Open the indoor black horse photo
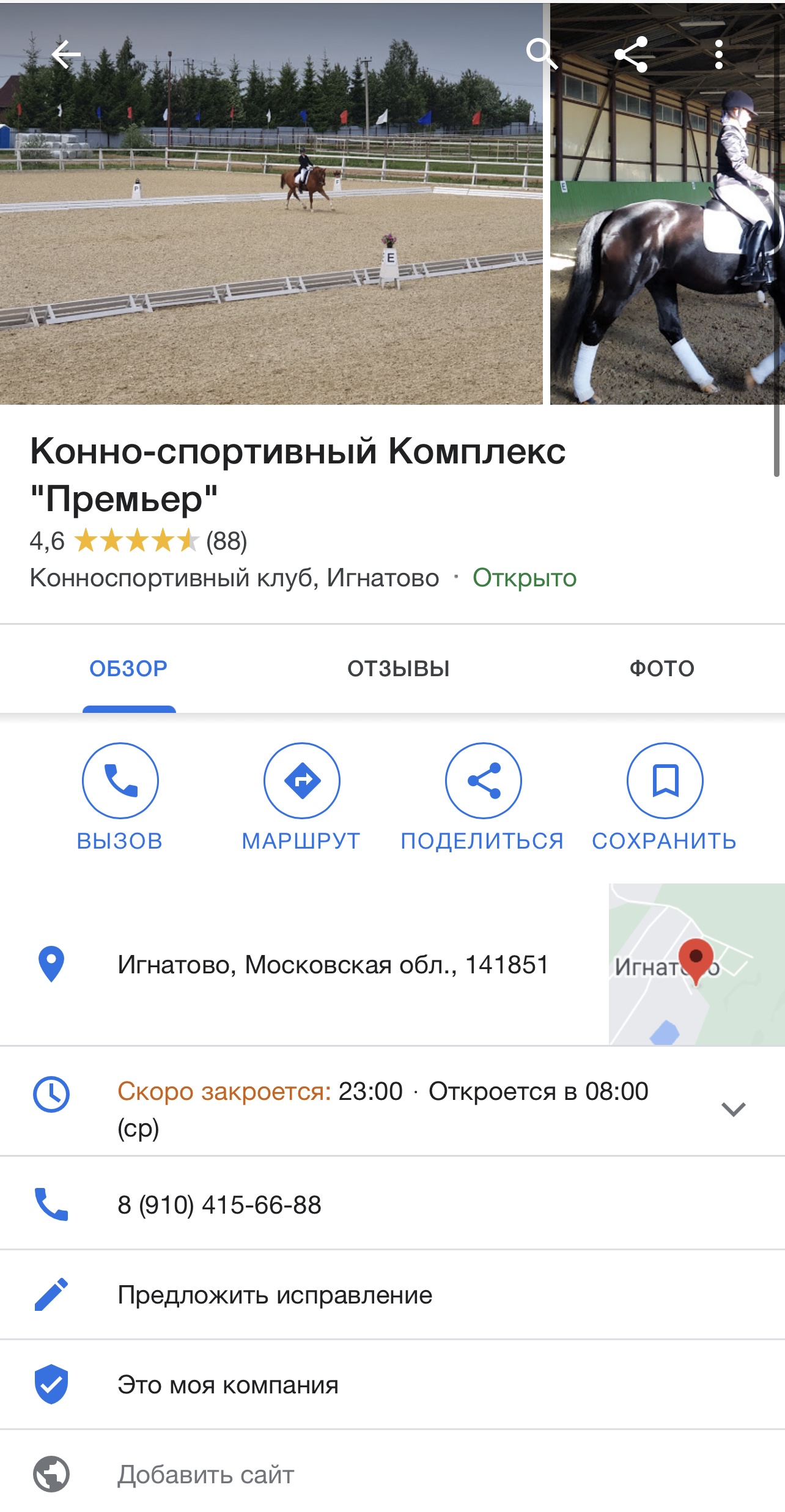Viewport: 785px width, 1512px height. pos(666,245)
